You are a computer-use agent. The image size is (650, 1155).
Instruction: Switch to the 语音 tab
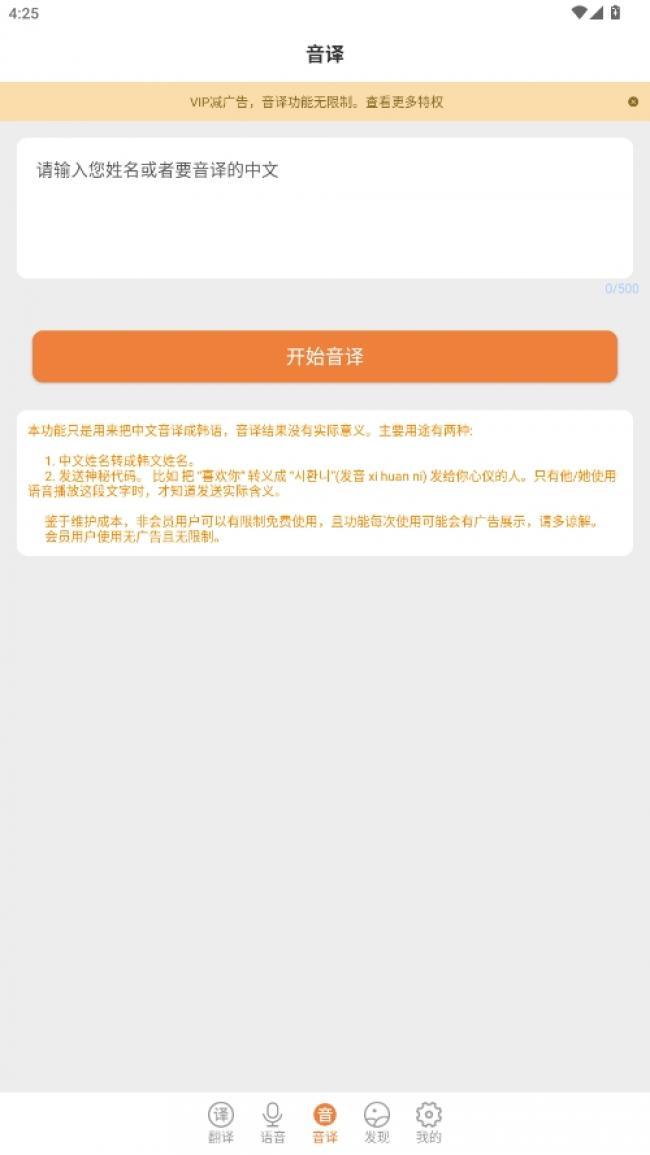click(x=273, y=1123)
